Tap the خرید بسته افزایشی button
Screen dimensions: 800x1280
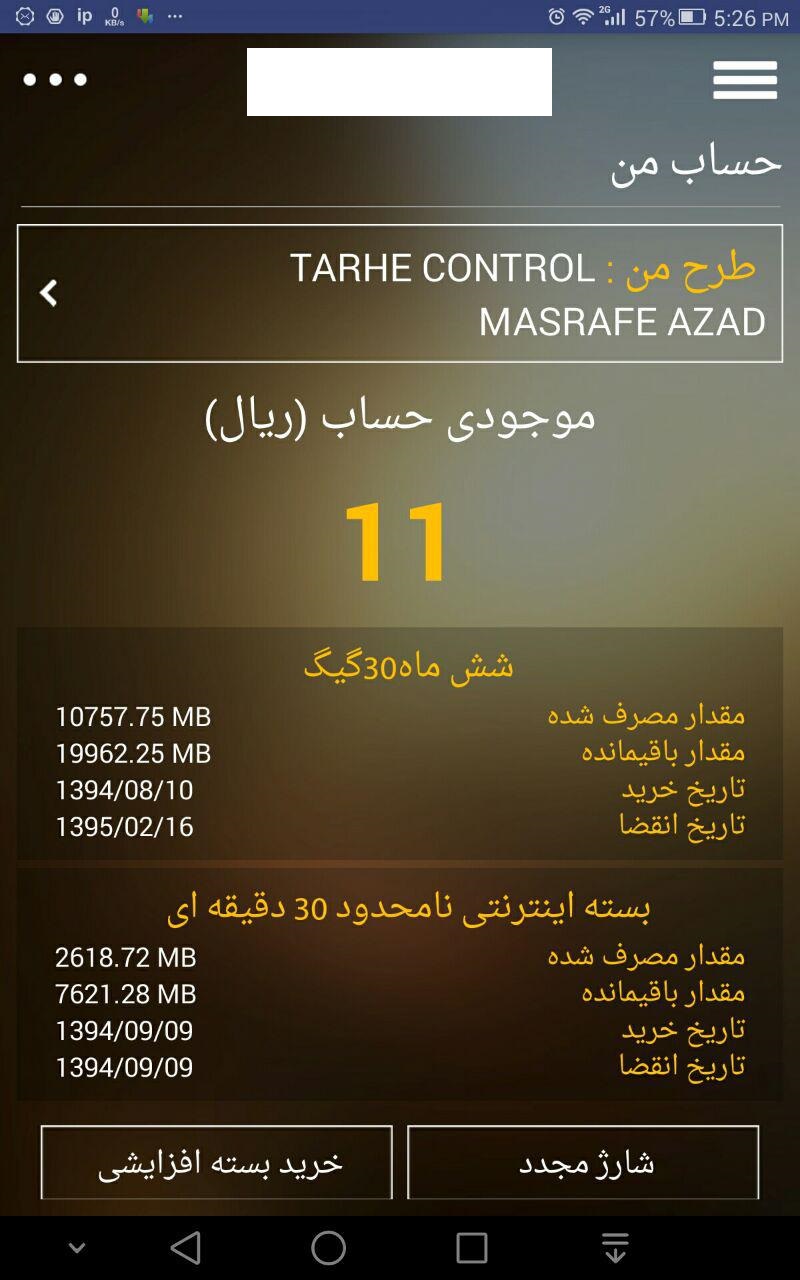[217, 1162]
